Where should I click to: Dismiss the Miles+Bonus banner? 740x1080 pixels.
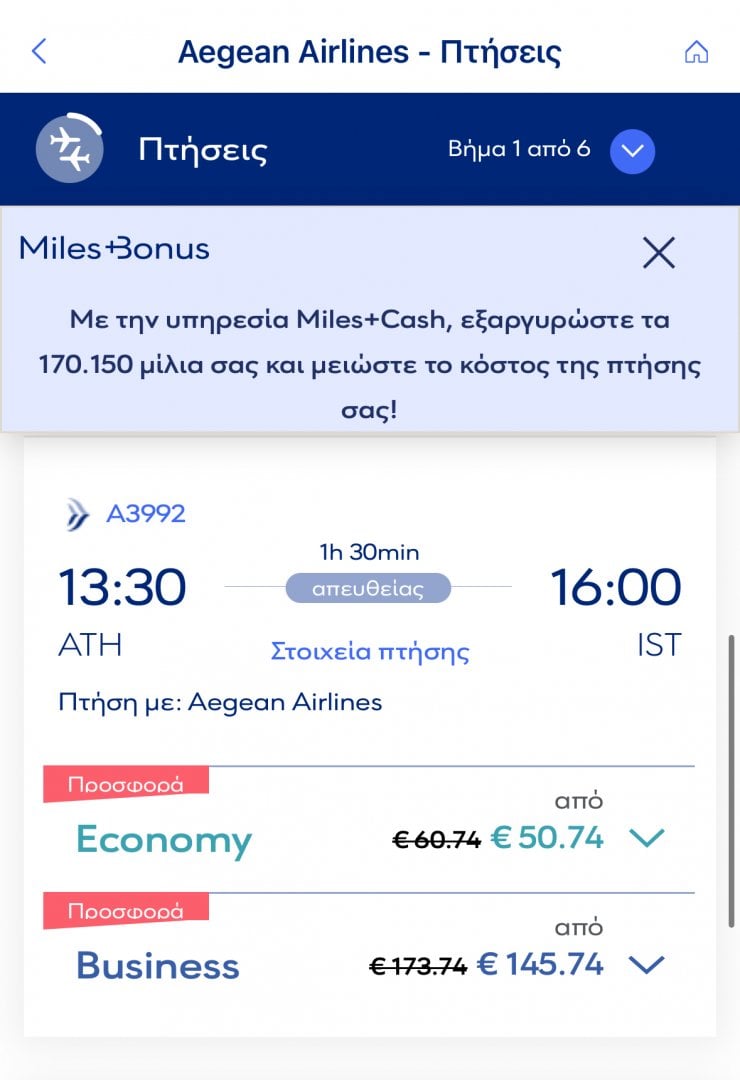[659, 253]
